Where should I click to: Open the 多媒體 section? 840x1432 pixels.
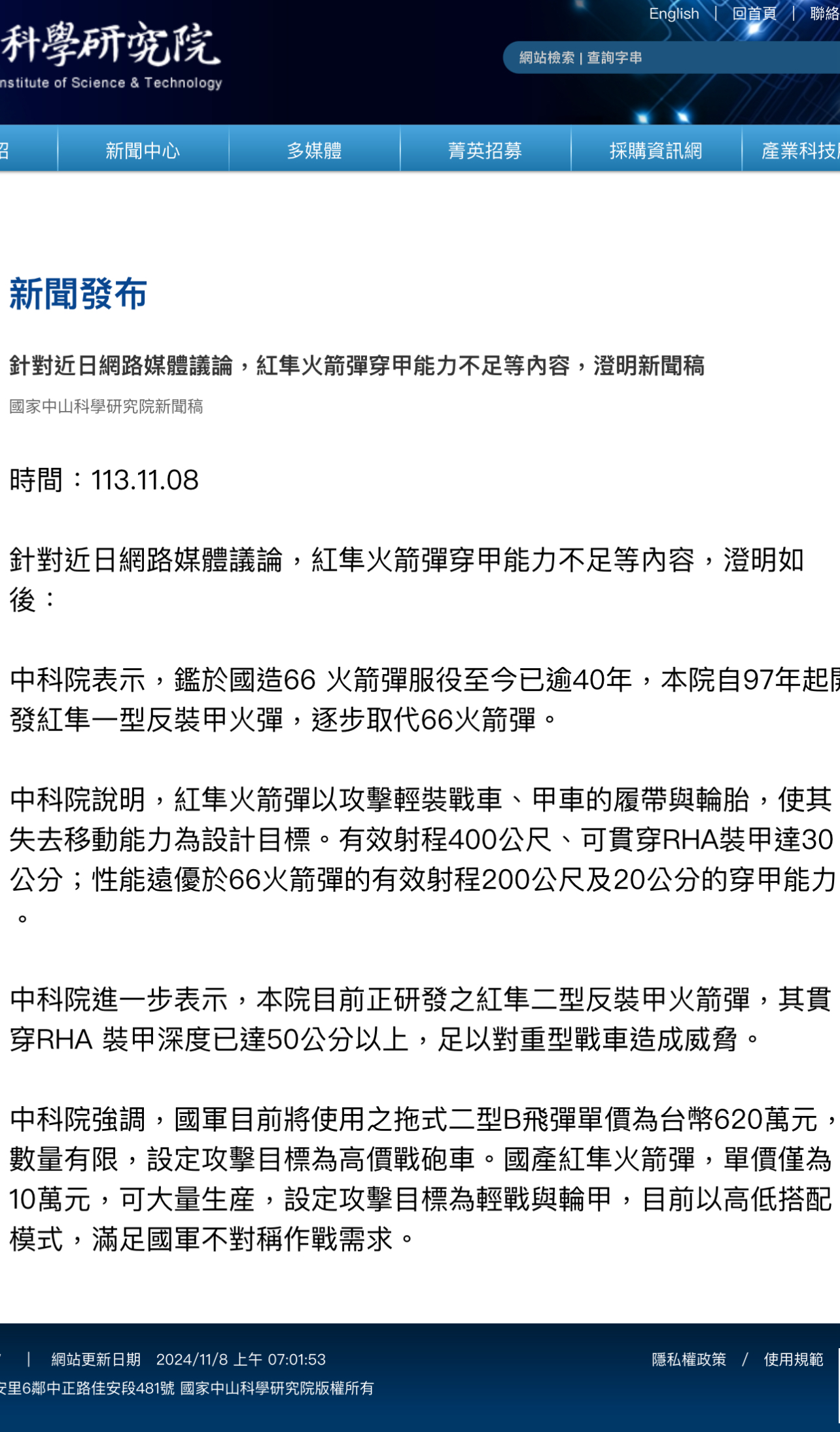(315, 150)
